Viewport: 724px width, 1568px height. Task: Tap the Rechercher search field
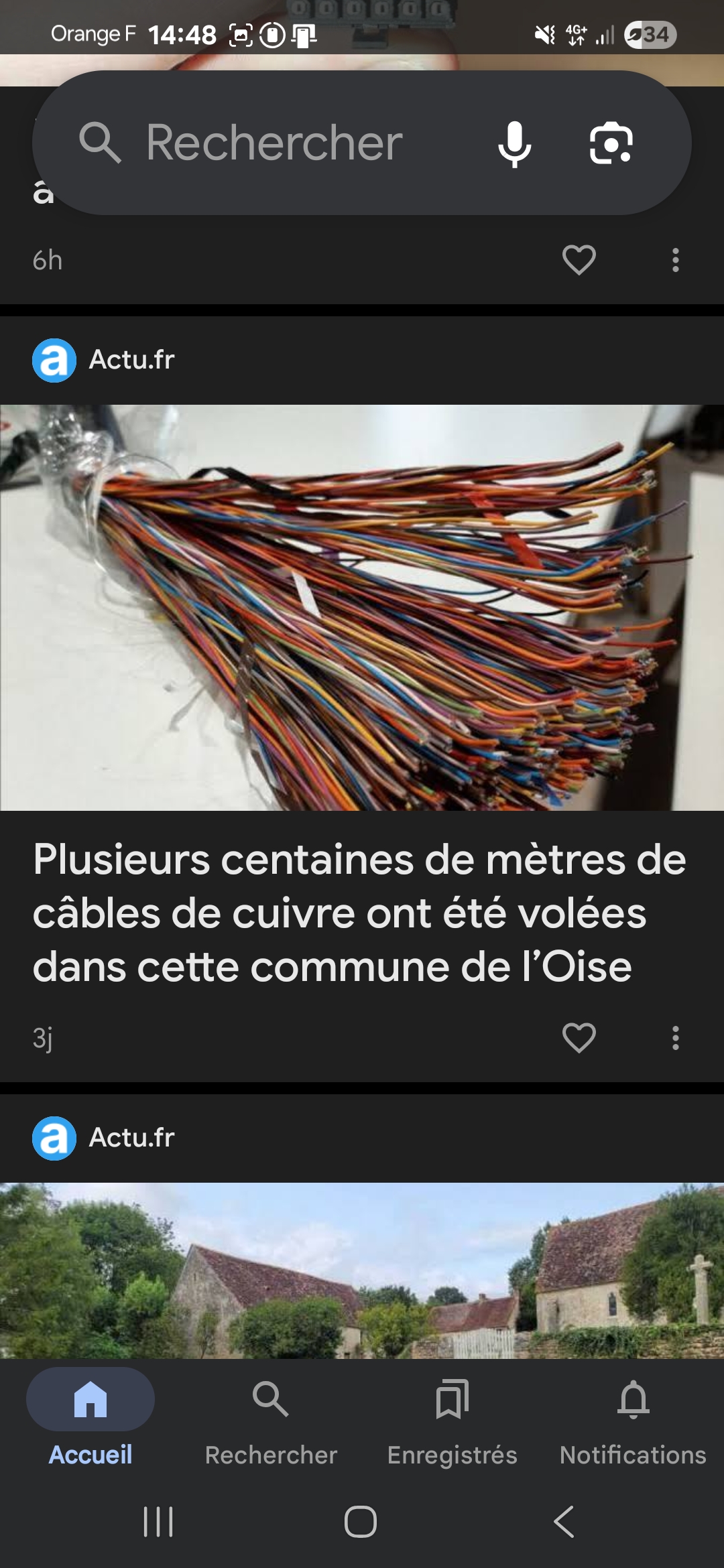pyautogui.click(x=275, y=143)
